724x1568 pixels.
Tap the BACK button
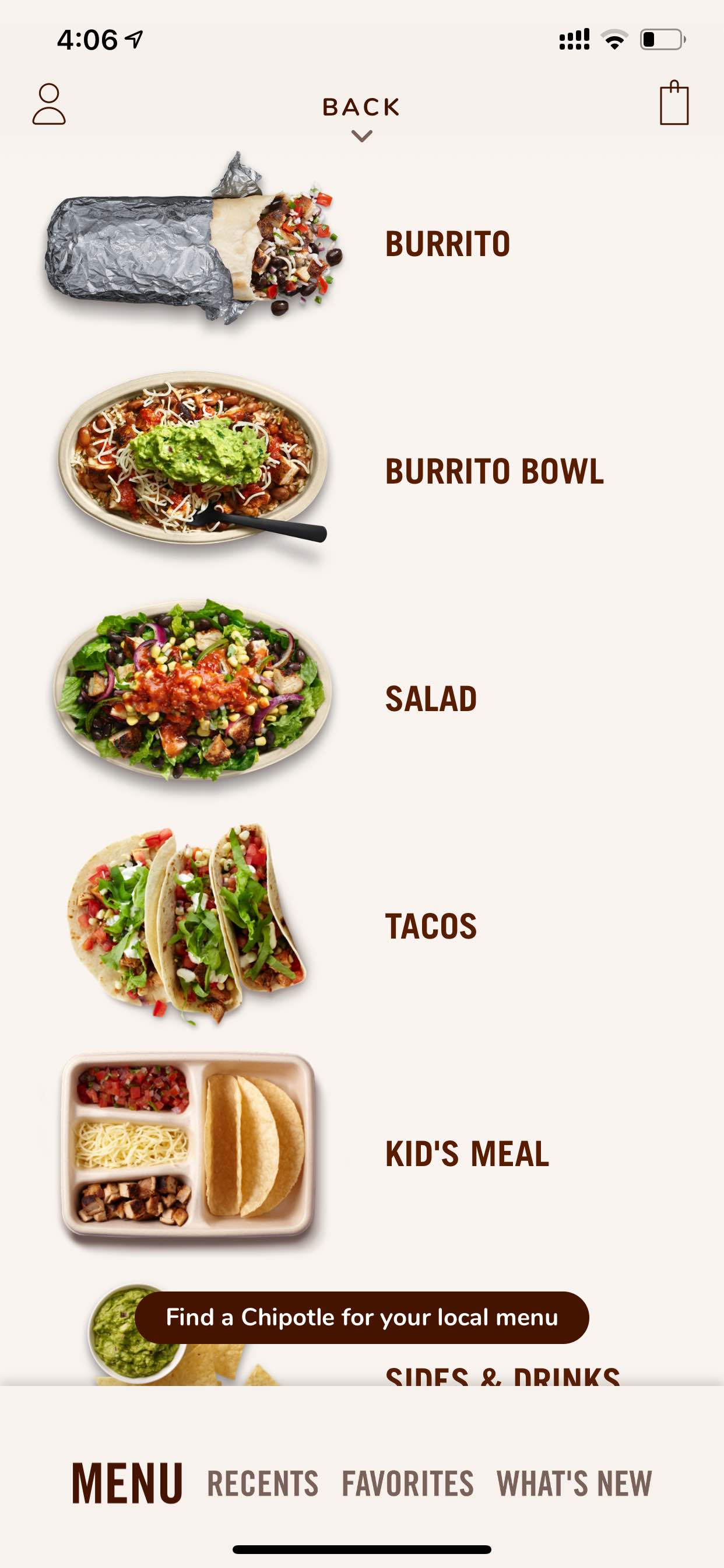(x=361, y=118)
